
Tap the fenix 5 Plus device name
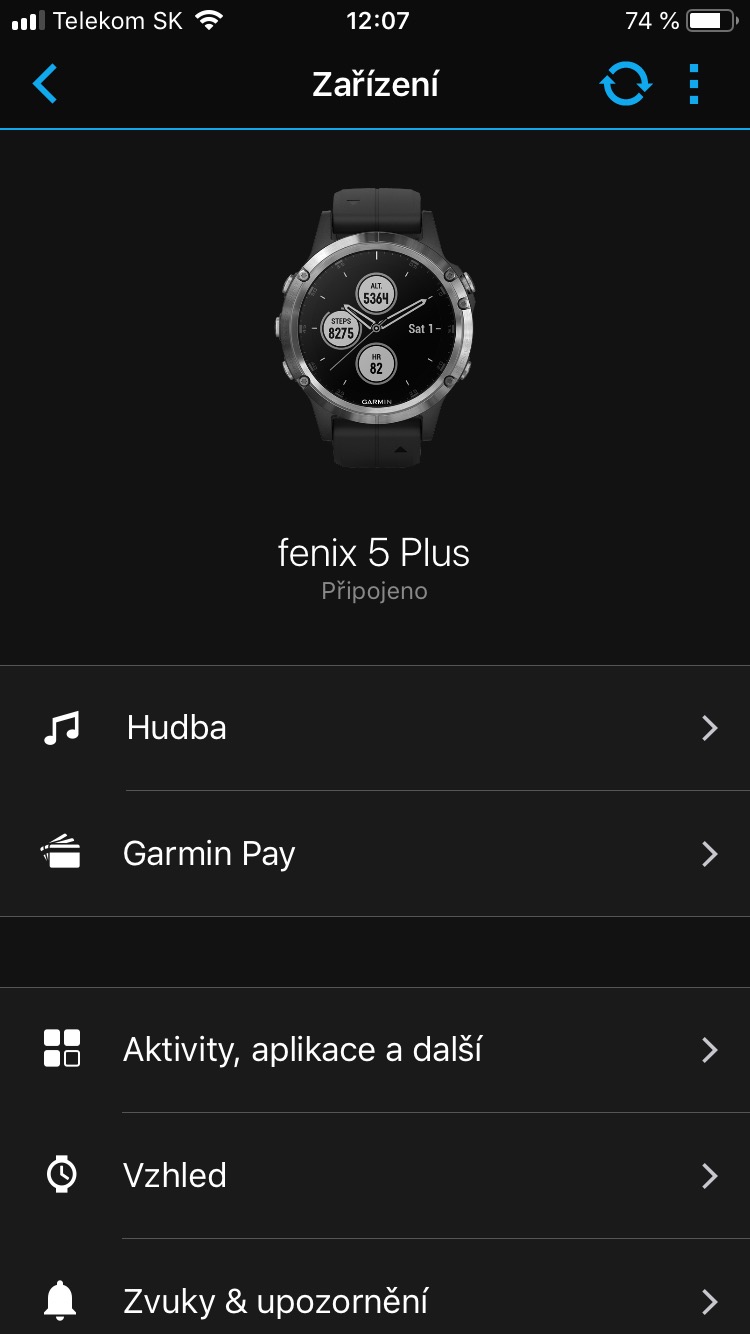pyautogui.click(x=375, y=553)
